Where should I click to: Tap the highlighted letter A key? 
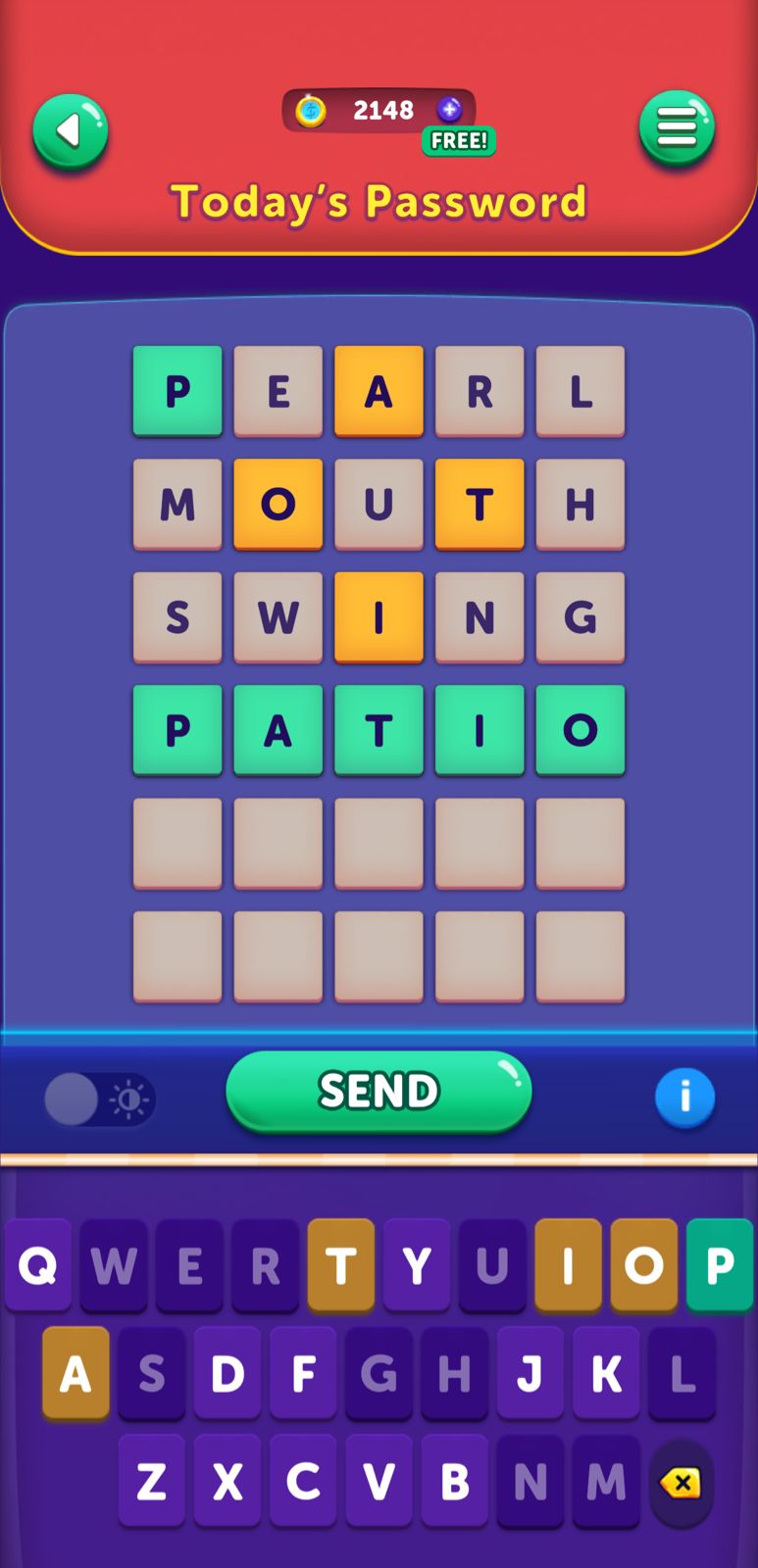[x=76, y=1374]
